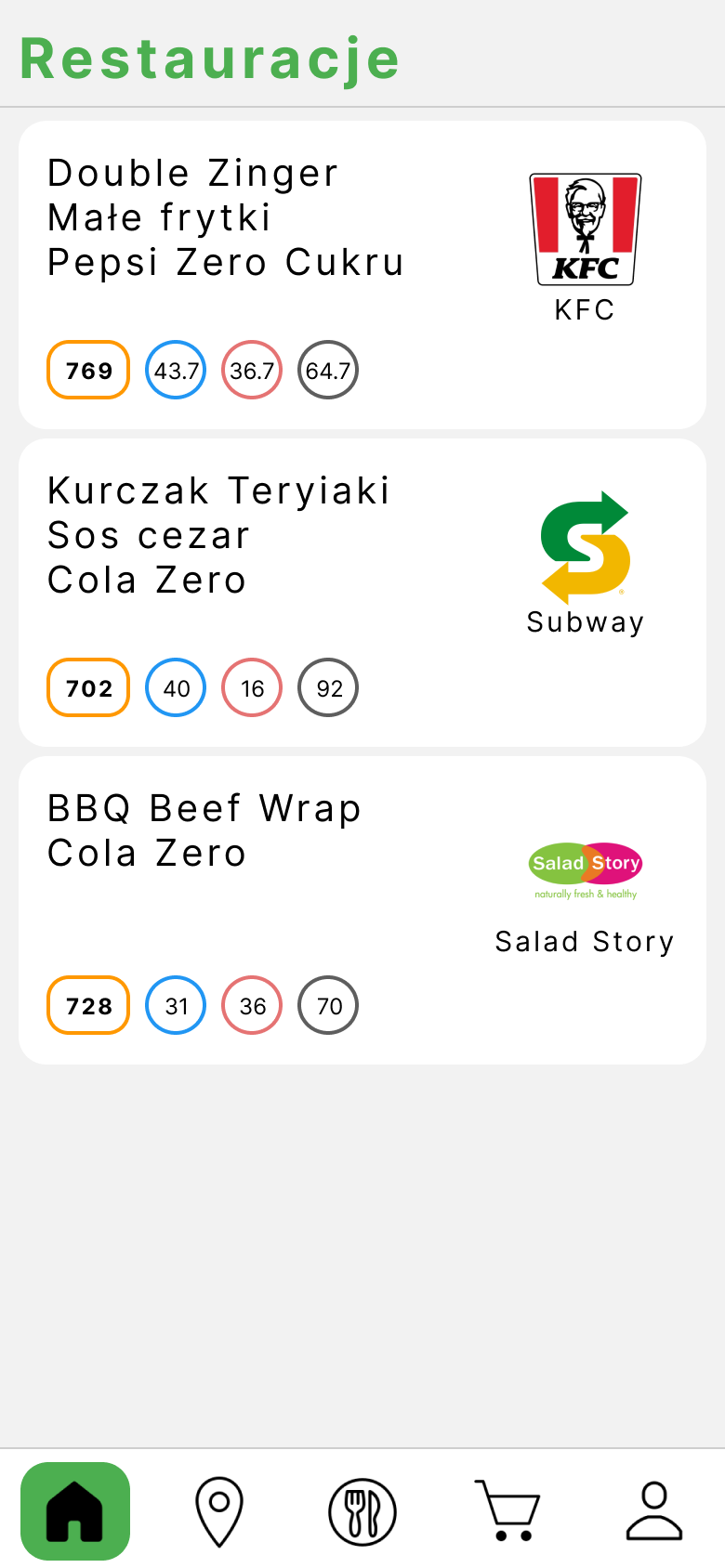Tap the gray 64.7 carbs circle on KFC card

(x=328, y=370)
